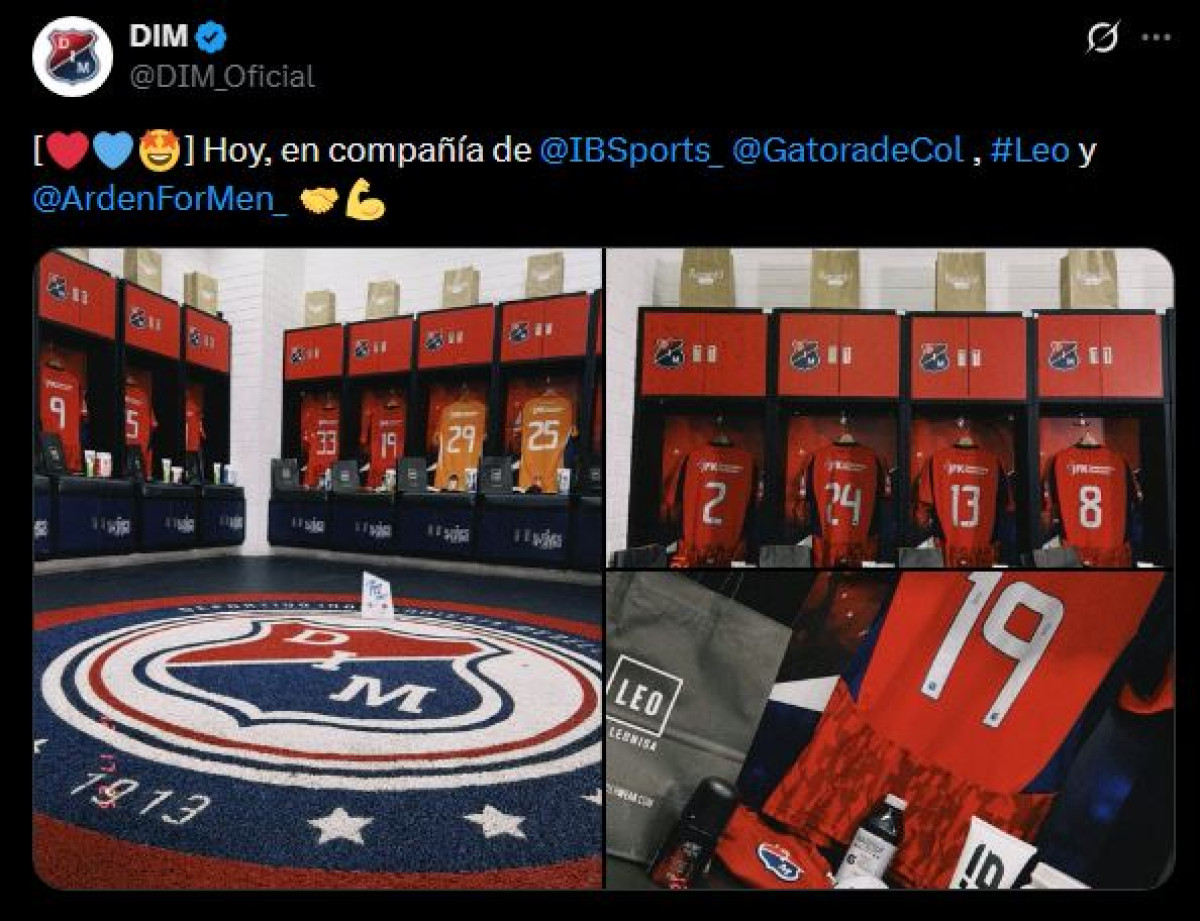View the photo of jerseys 2, 24, 13, 8

click(x=889, y=408)
